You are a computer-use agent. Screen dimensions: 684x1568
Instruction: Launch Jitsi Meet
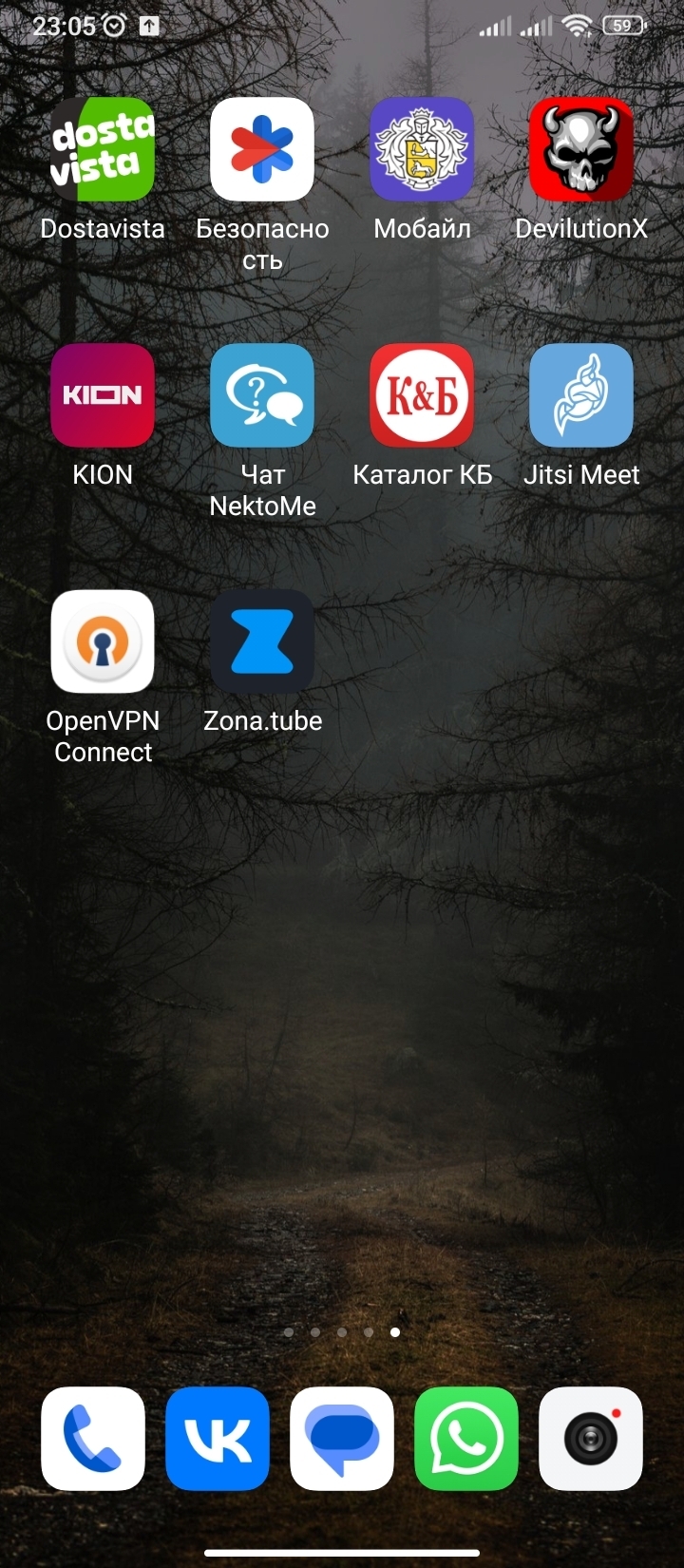[580, 395]
